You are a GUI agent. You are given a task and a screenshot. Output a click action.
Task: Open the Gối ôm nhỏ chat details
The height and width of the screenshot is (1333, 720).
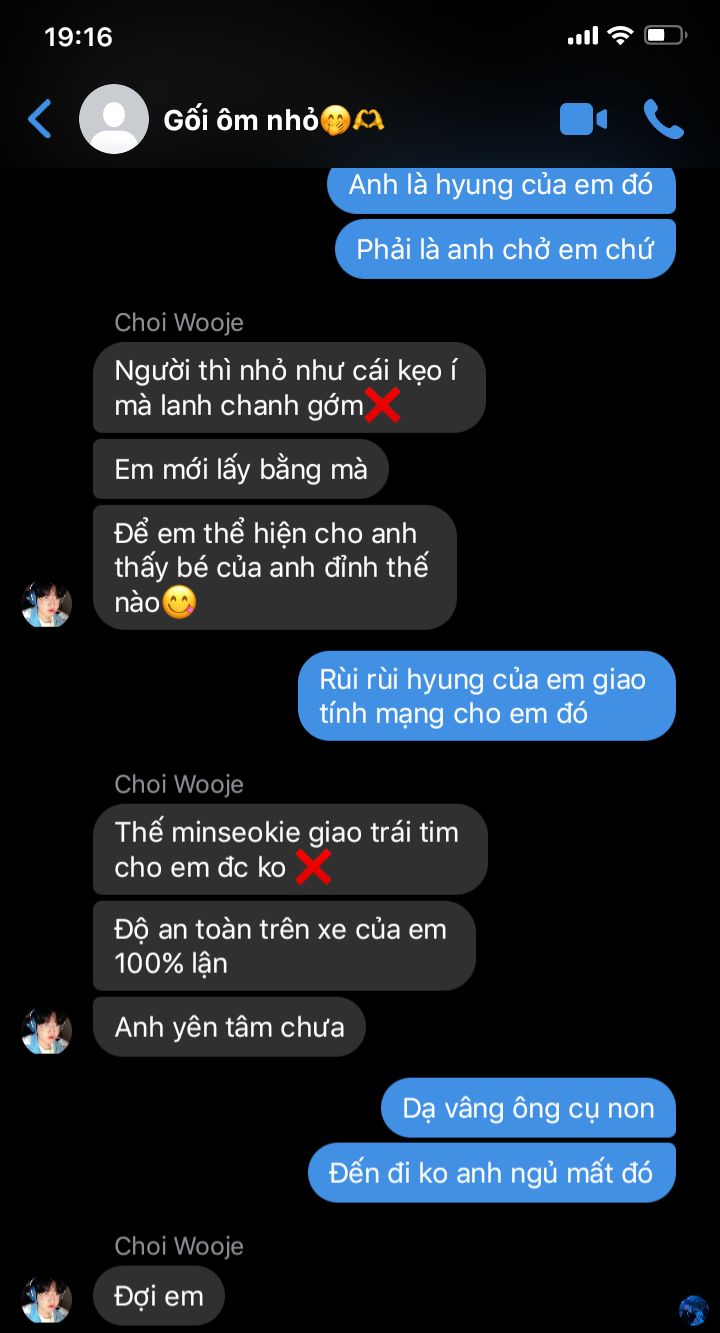pyautogui.click(x=273, y=120)
